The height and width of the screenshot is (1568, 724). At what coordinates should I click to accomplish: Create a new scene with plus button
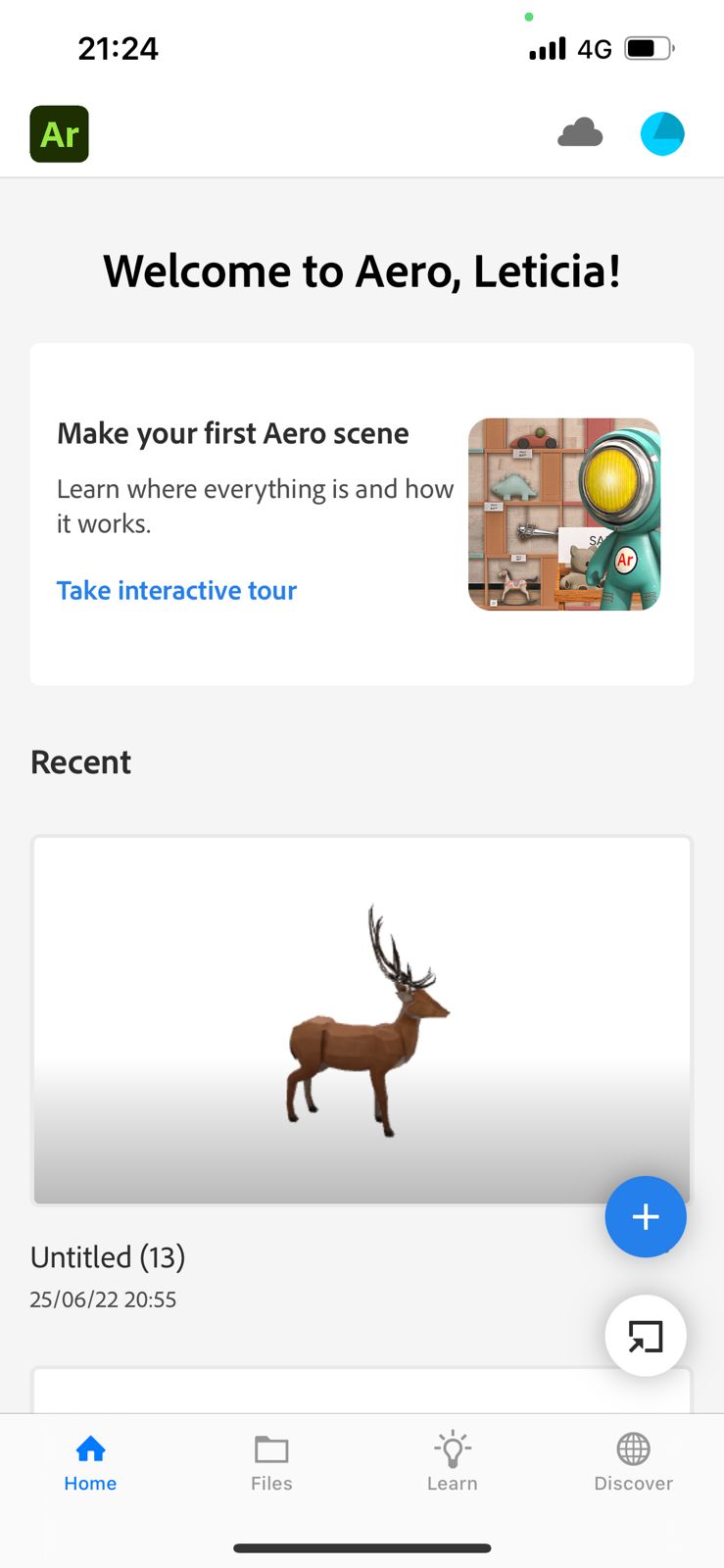click(x=646, y=1216)
